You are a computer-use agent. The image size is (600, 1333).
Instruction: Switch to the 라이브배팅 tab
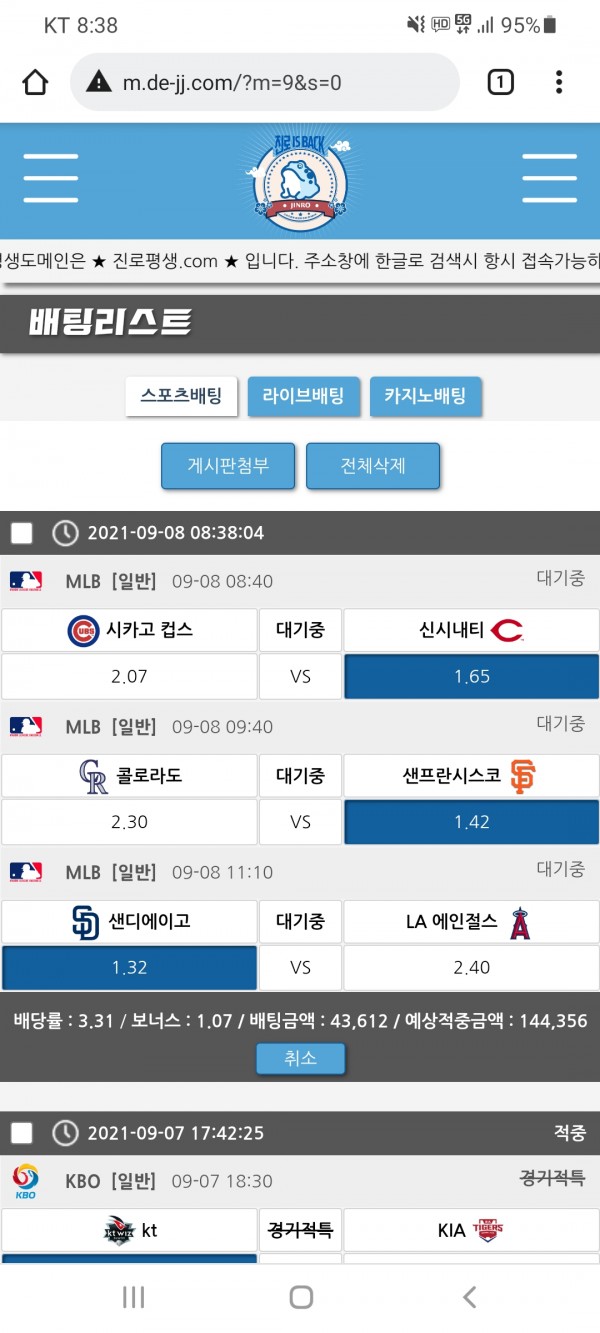(x=303, y=396)
